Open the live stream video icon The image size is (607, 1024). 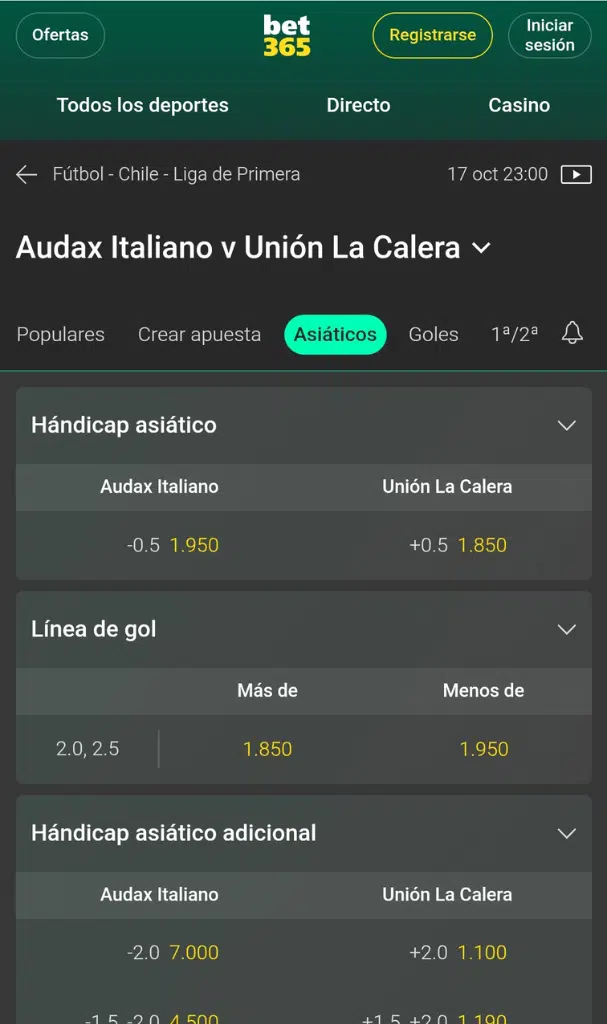[x=576, y=175]
